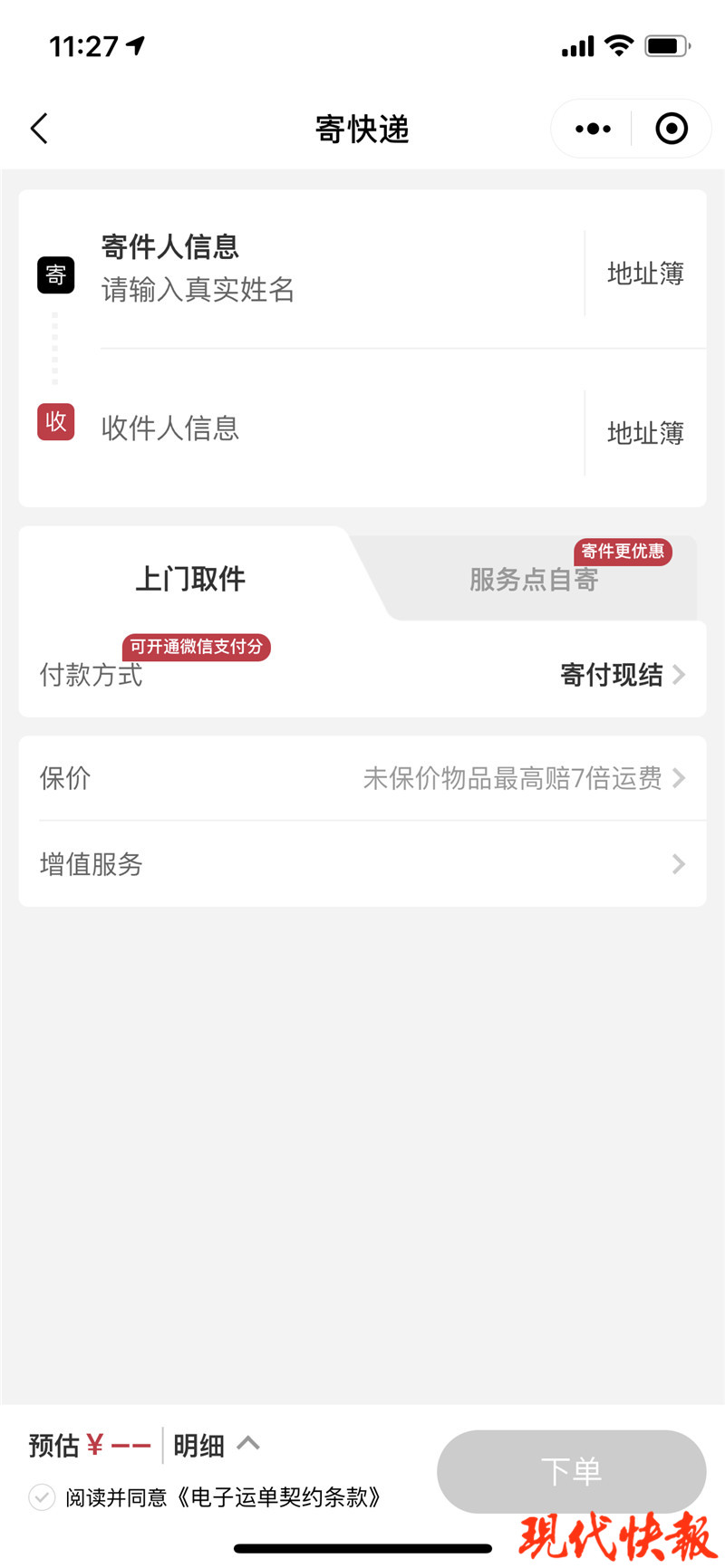Tap the 可开通微信支付分 red badge
Image resolution: width=725 pixels, height=1568 pixels.
[197, 647]
